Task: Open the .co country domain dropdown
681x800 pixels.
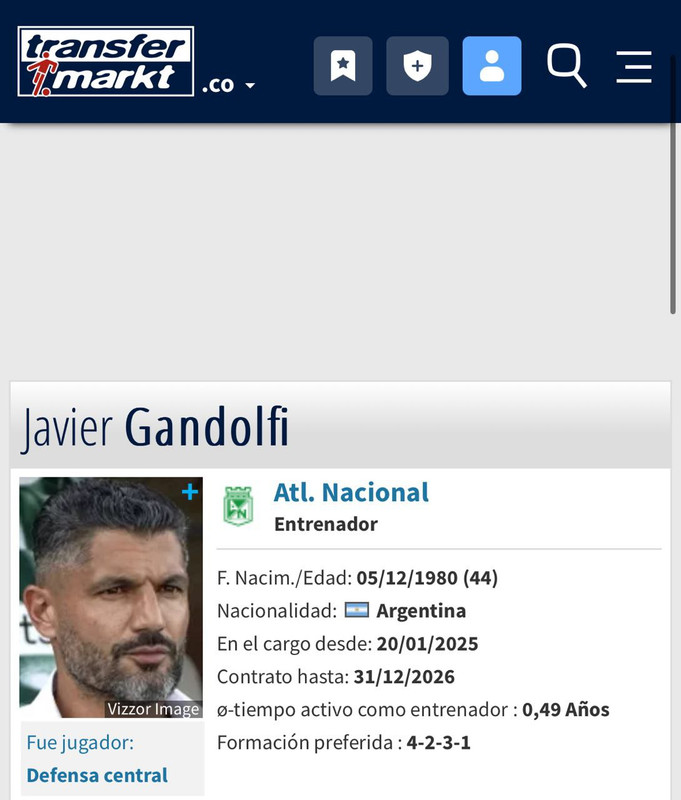Action: [x=229, y=85]
